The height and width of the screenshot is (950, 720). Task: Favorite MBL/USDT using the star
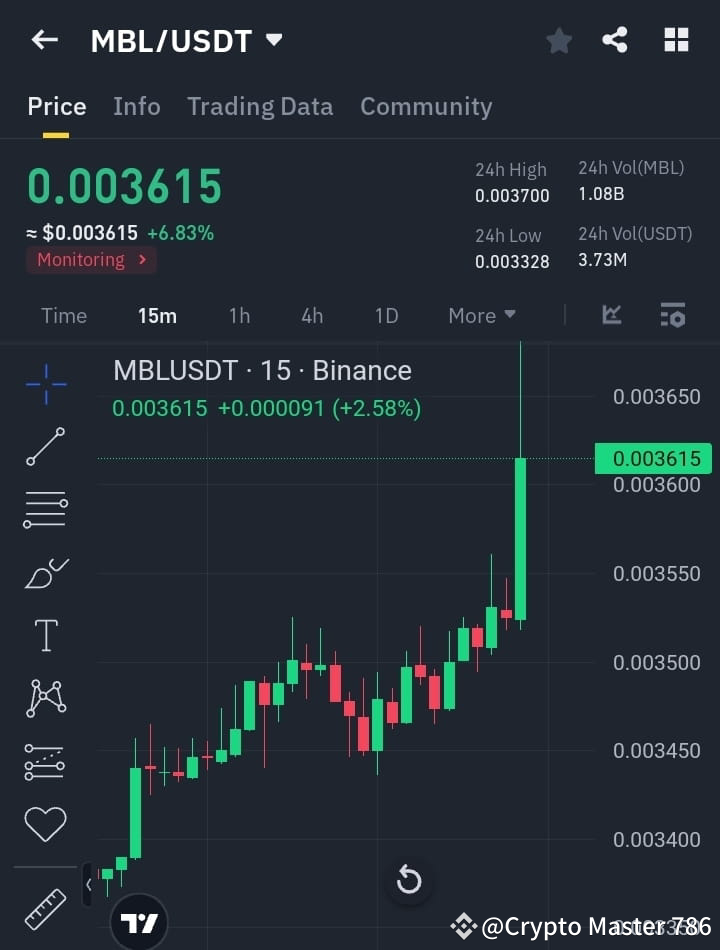tap(559, 40)
